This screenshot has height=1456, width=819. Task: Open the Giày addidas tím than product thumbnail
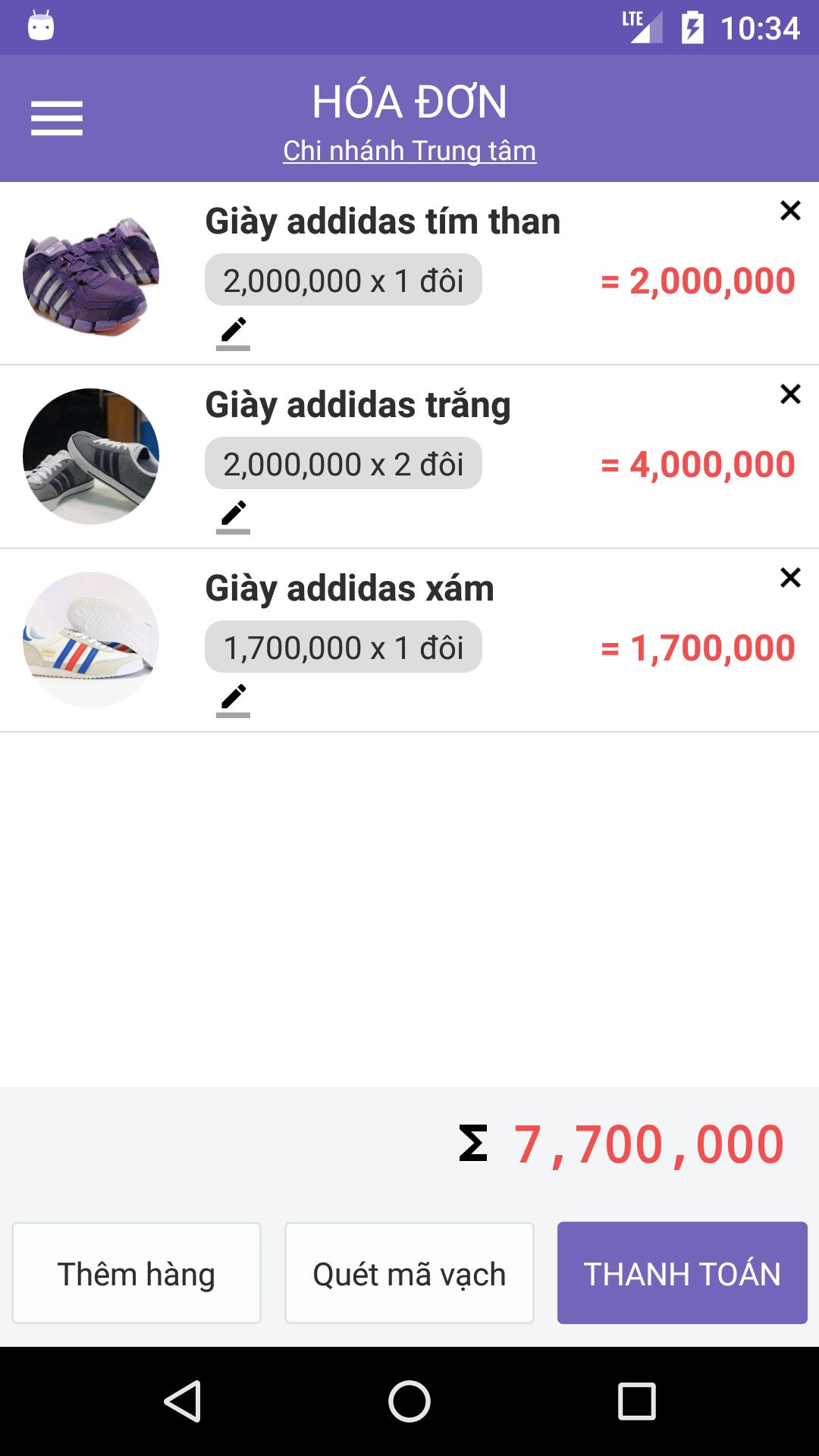coord(91,273)
